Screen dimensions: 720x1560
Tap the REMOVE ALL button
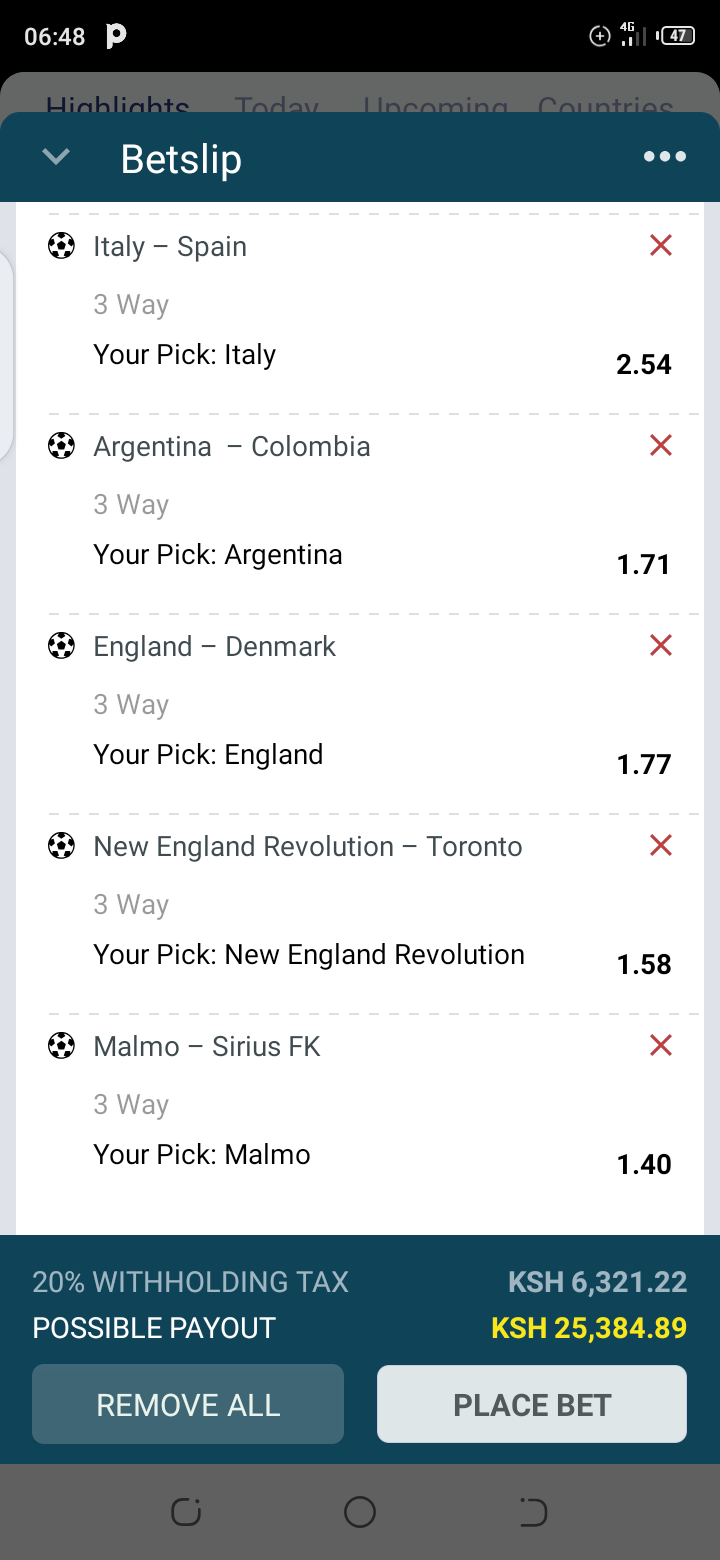(x=188, y=1404)
